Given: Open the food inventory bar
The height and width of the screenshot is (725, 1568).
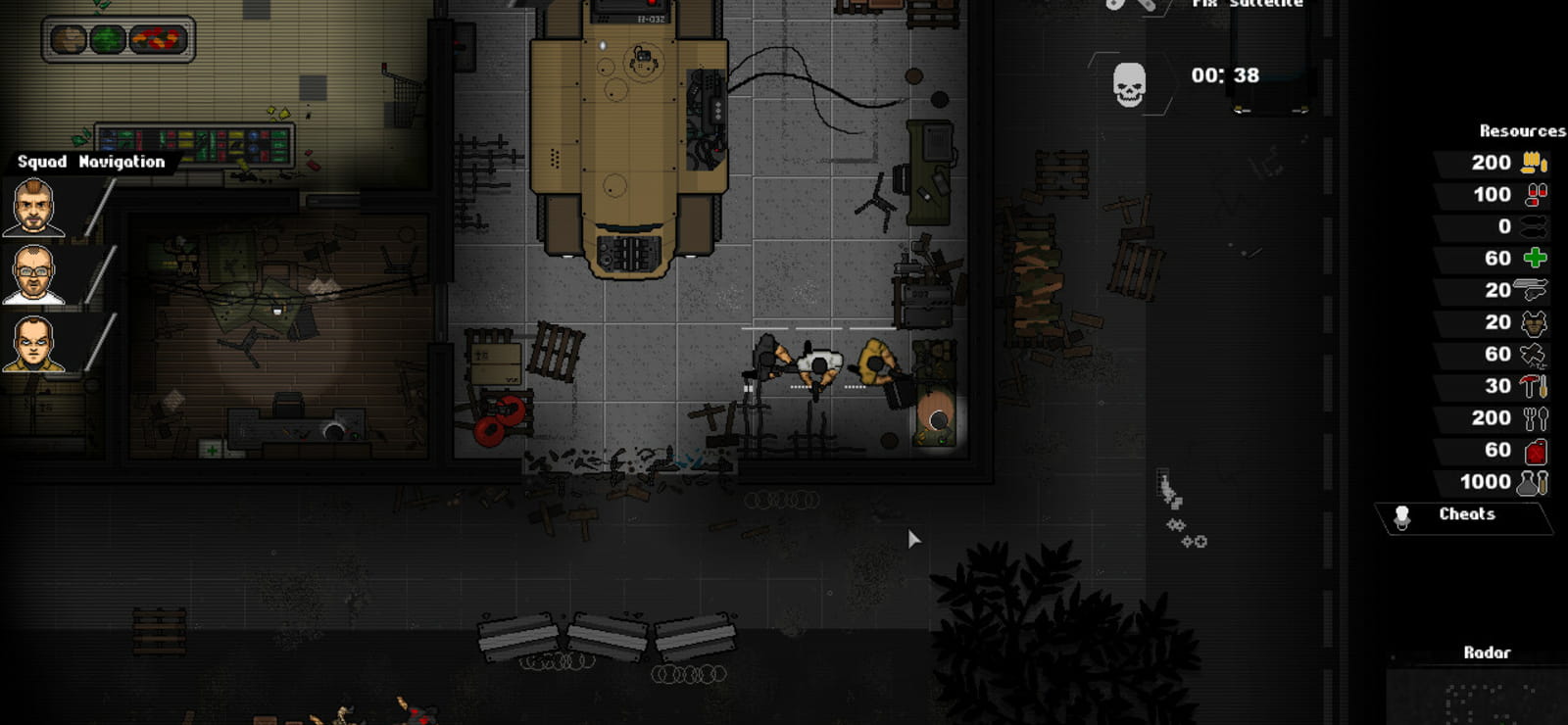Looking at the screenshot, I should tap(119, 39).
